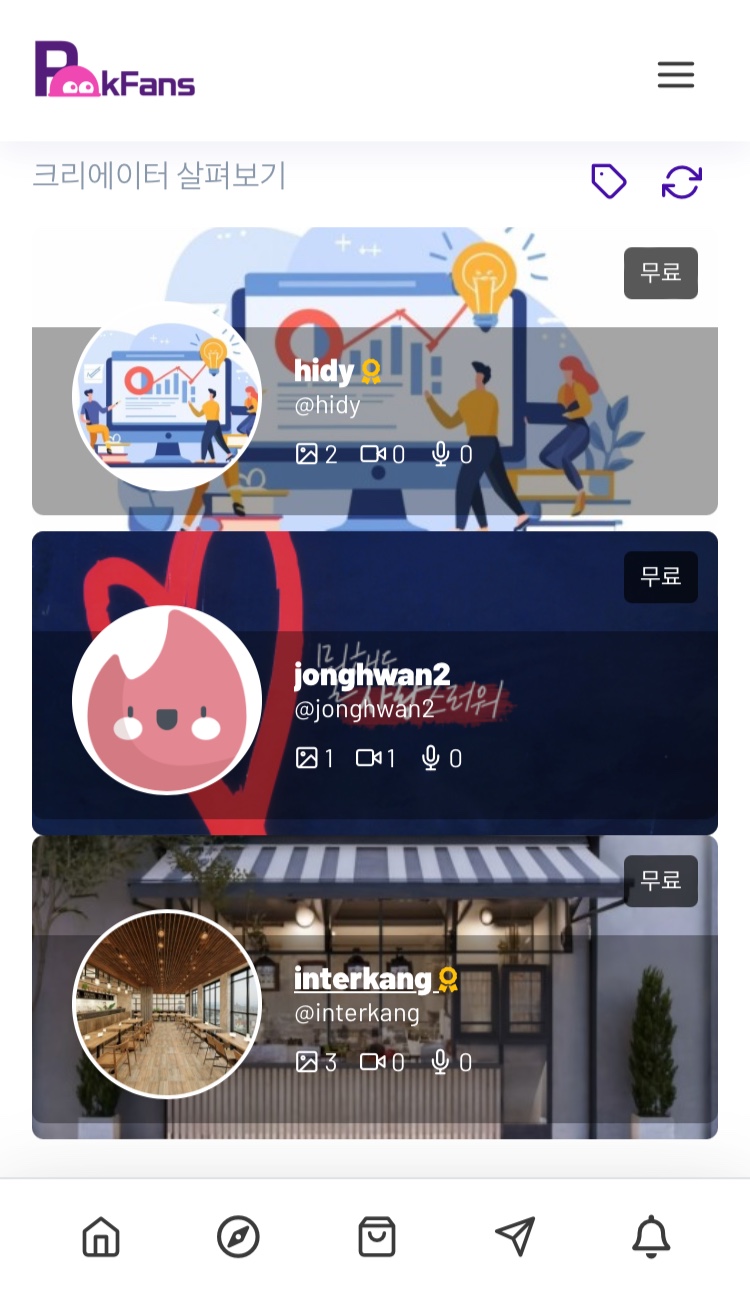Open the messages paper plane tab
The image size is (750, 1291).
click(515, 1237)
